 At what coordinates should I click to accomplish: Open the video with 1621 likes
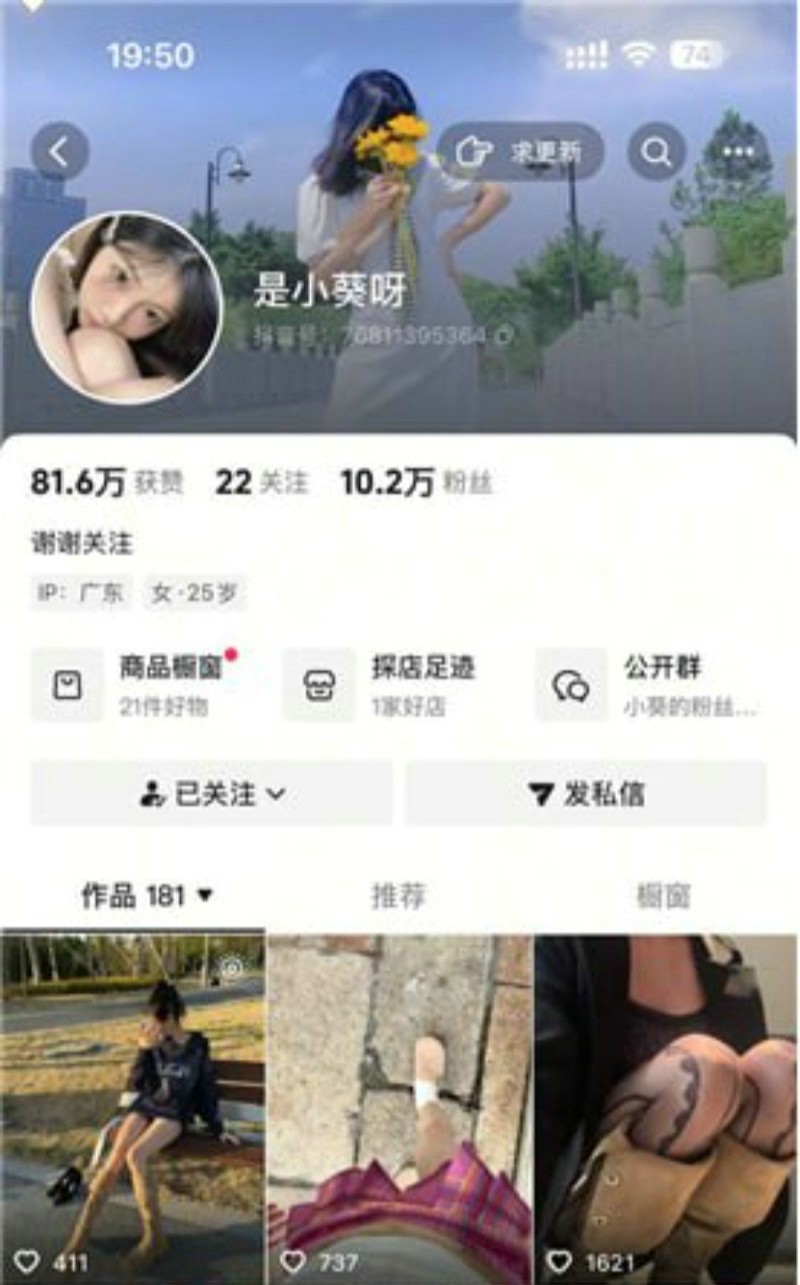point(666,1100)
